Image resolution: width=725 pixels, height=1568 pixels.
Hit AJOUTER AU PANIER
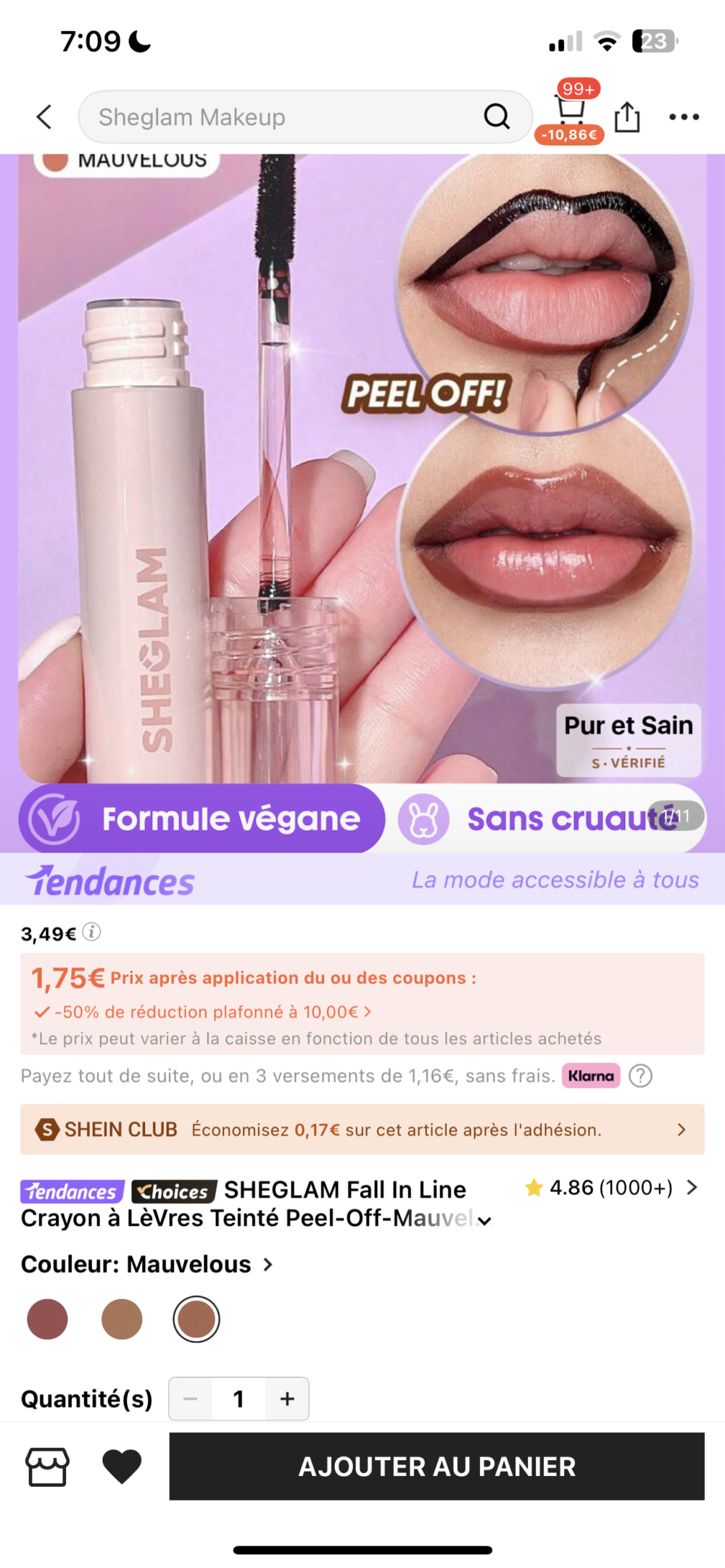[x=436, y=1467]
